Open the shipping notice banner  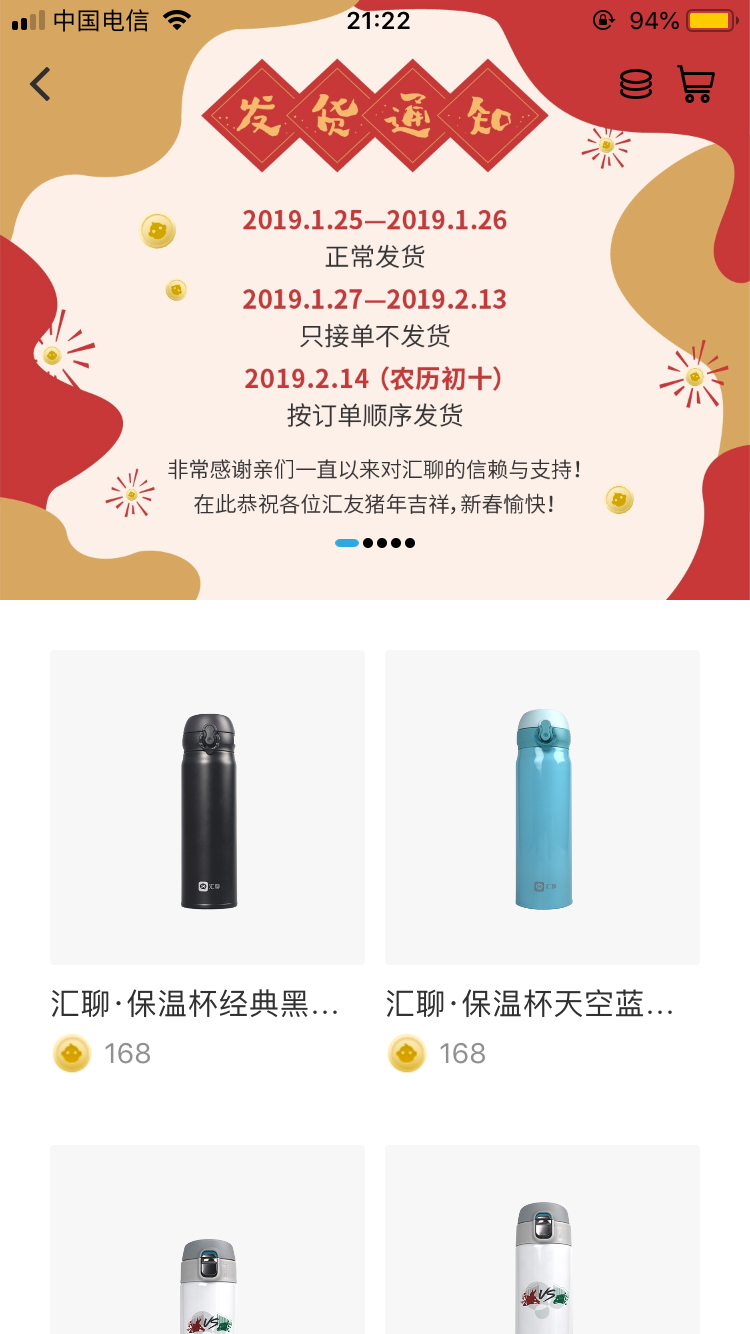(375, 330)
